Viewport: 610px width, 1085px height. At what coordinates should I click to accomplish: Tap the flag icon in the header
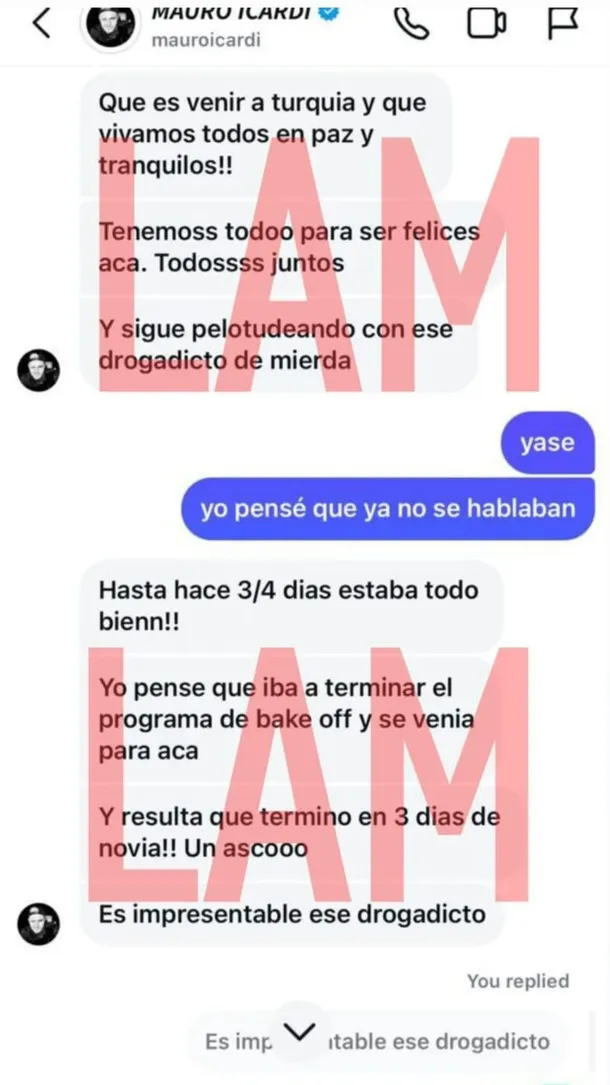565,22
